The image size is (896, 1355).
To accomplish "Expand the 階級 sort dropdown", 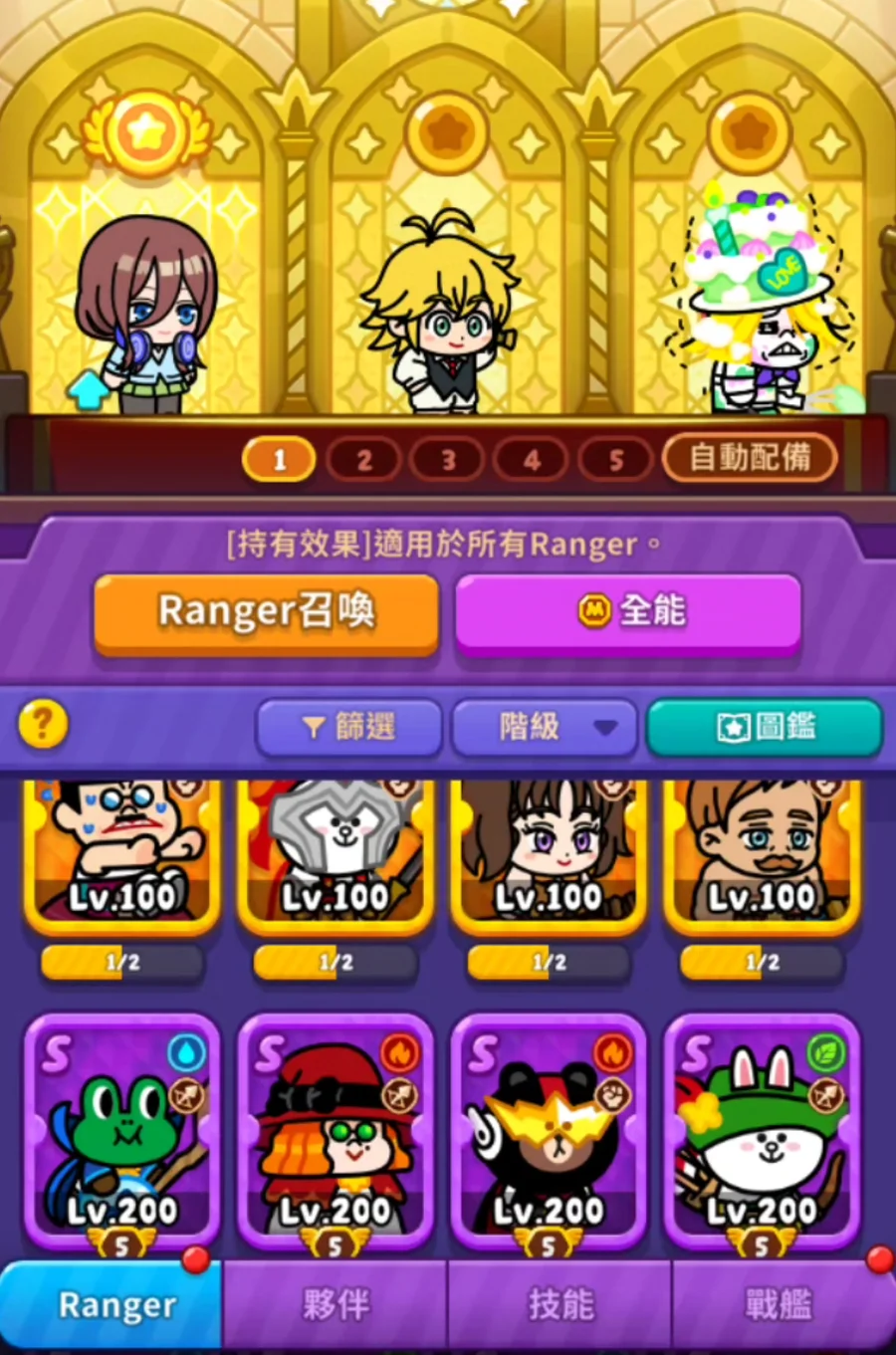I will pos(544,728).
